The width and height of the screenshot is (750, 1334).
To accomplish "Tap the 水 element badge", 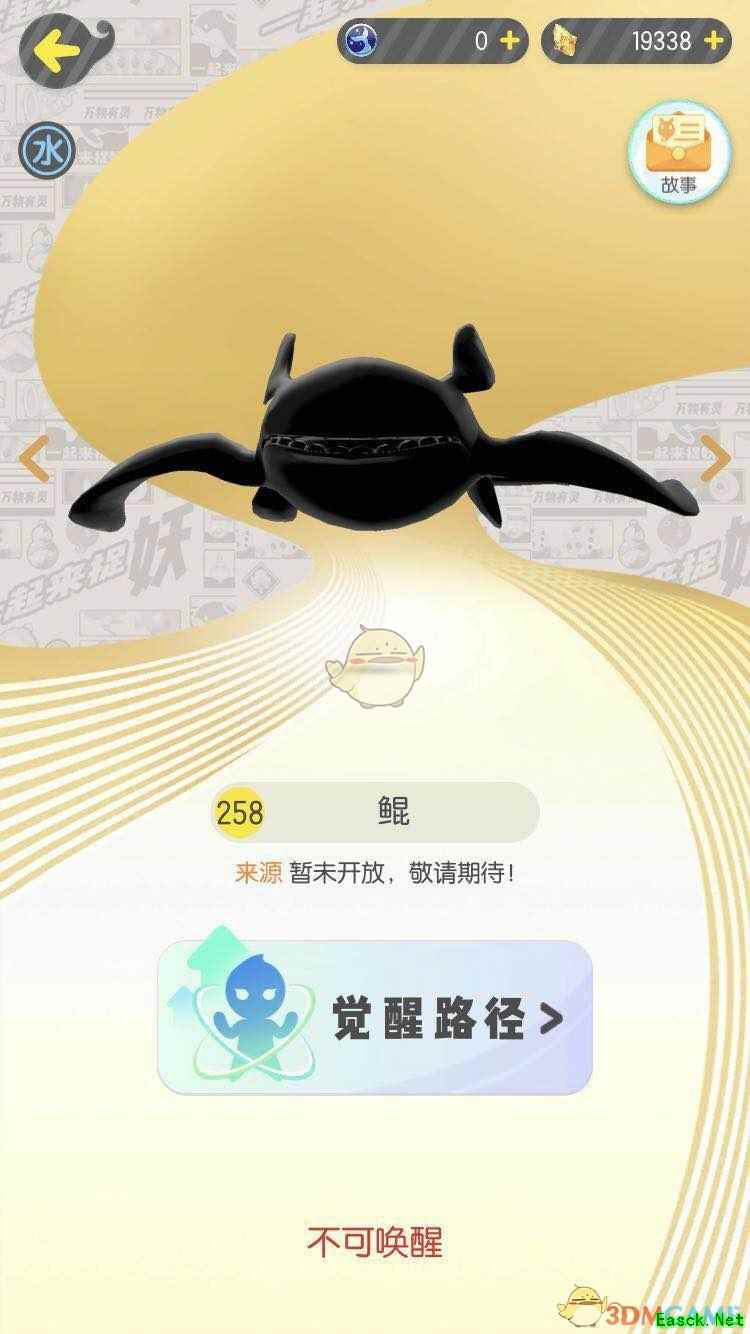I will click(x=47, y=152).
